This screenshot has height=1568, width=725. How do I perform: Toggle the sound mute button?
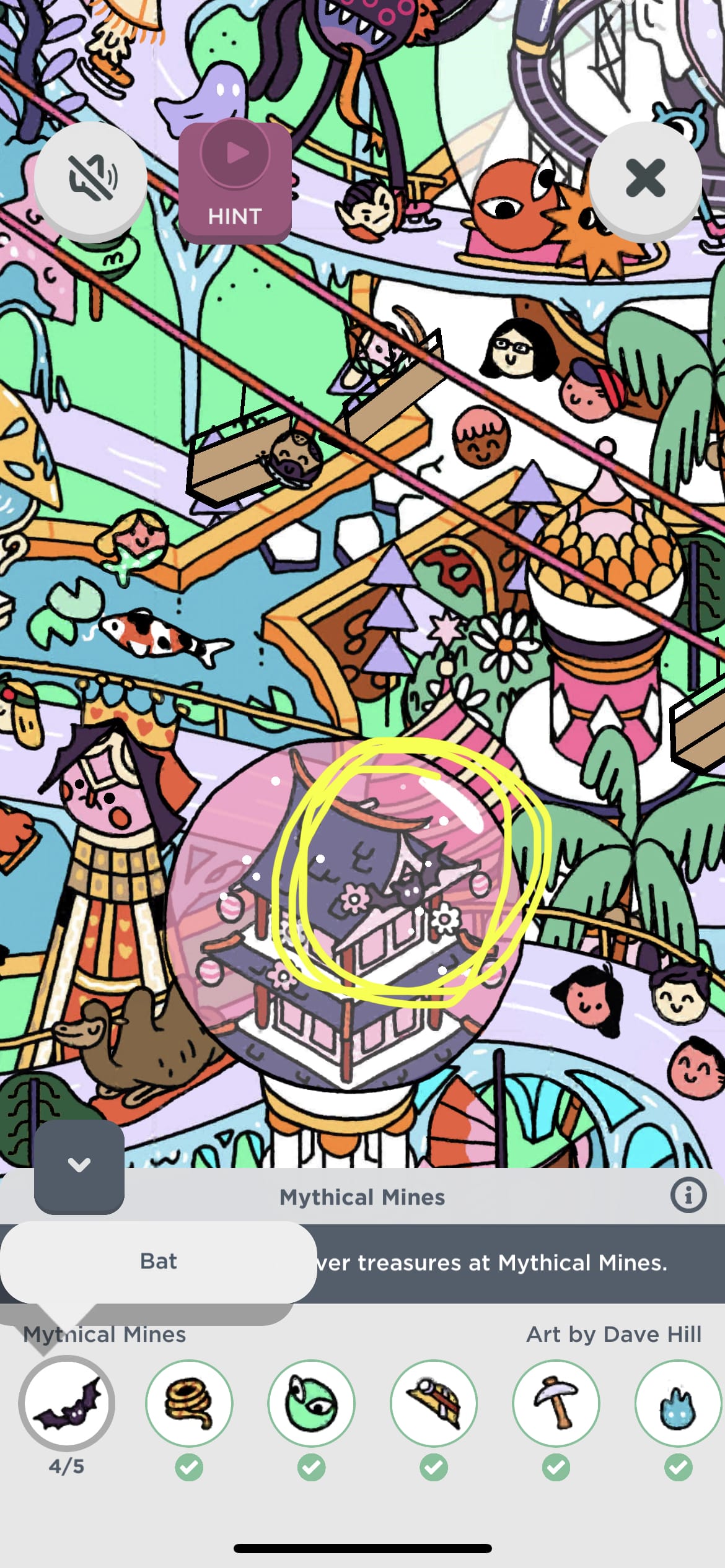tap(90, 178)
